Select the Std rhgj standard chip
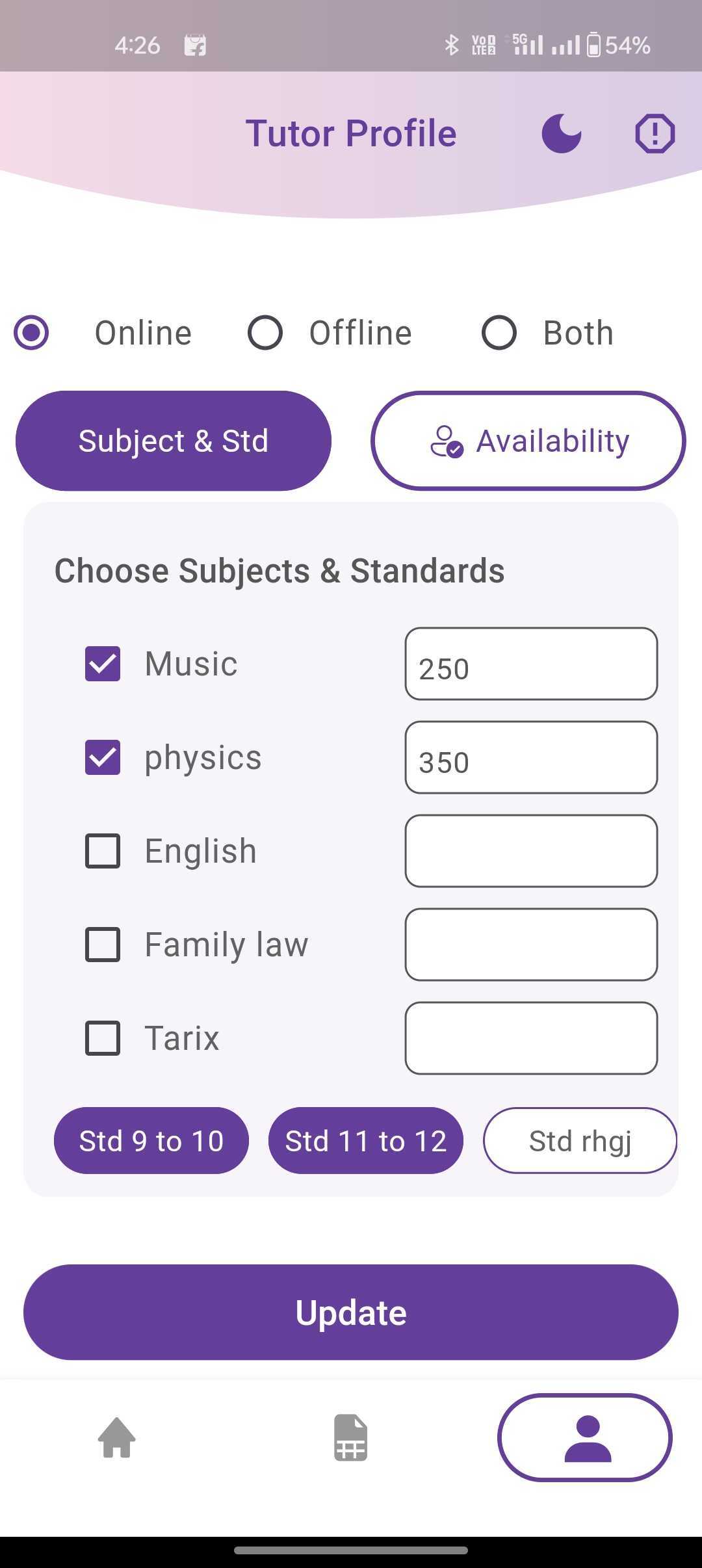702x1568 pixels. pyautogui.click(x=580, y=1140)
